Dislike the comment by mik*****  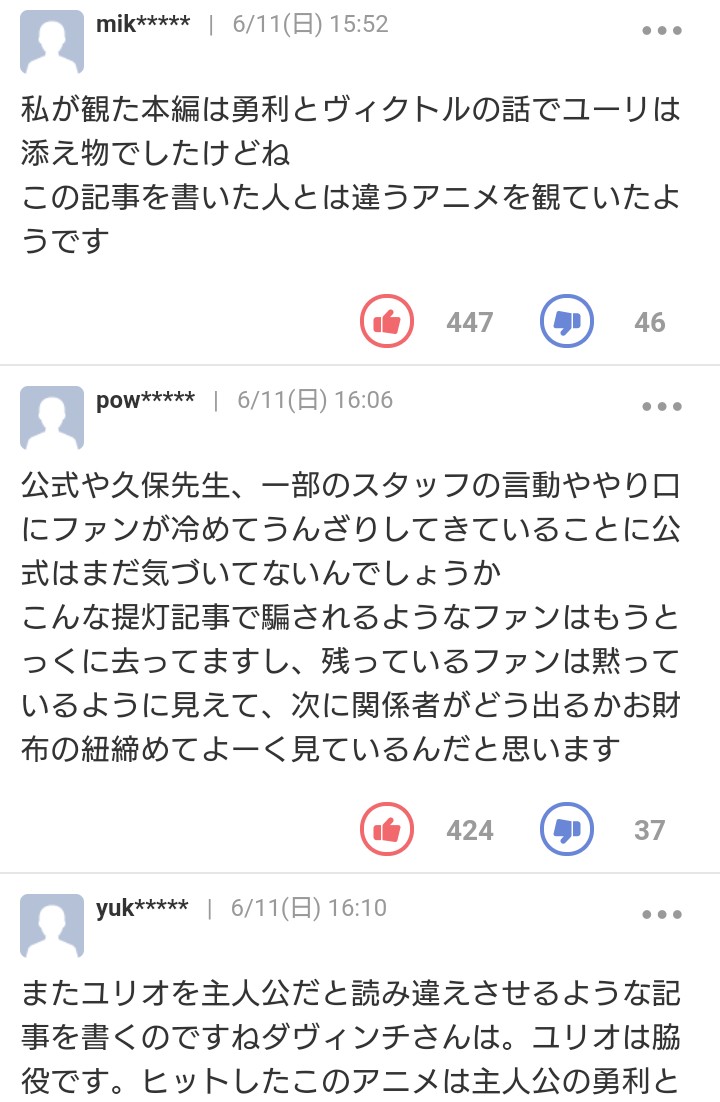point(567,322)
